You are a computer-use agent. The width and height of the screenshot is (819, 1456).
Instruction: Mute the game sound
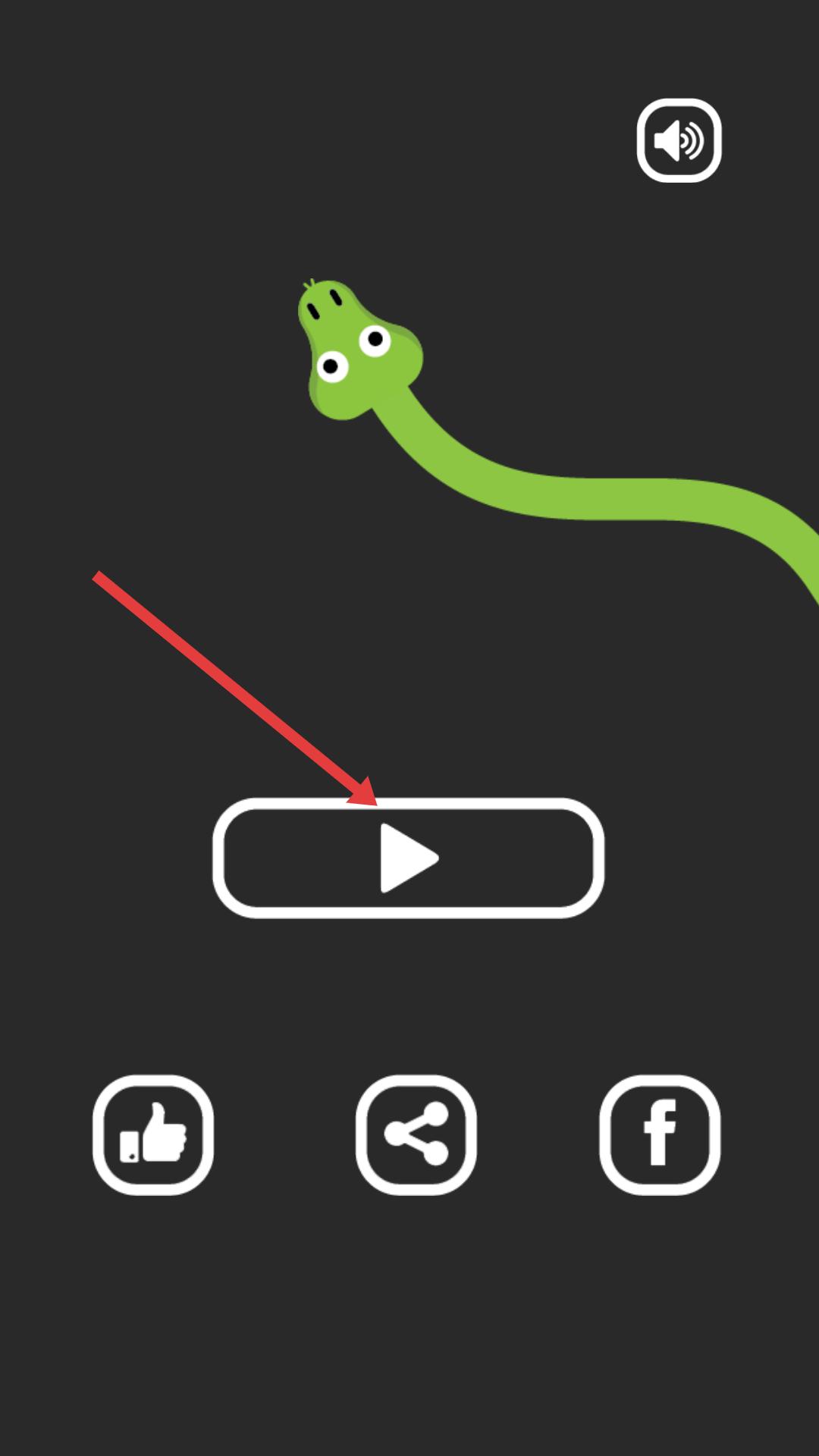click(x=679, y=140)
